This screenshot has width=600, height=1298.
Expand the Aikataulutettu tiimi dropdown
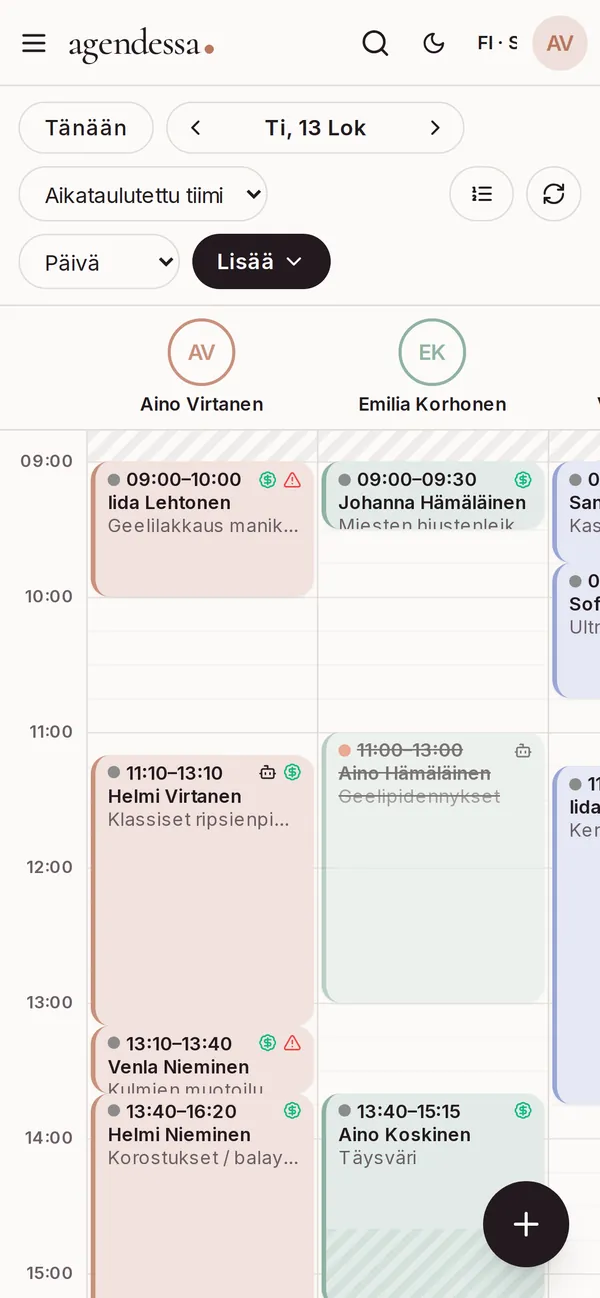(x=143, y=194)
